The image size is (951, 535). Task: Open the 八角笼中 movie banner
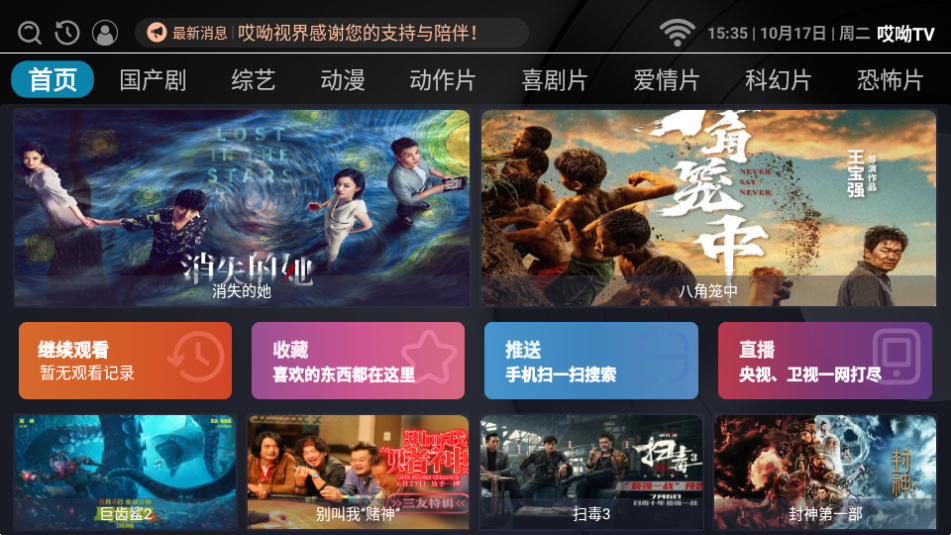point(708,208)
